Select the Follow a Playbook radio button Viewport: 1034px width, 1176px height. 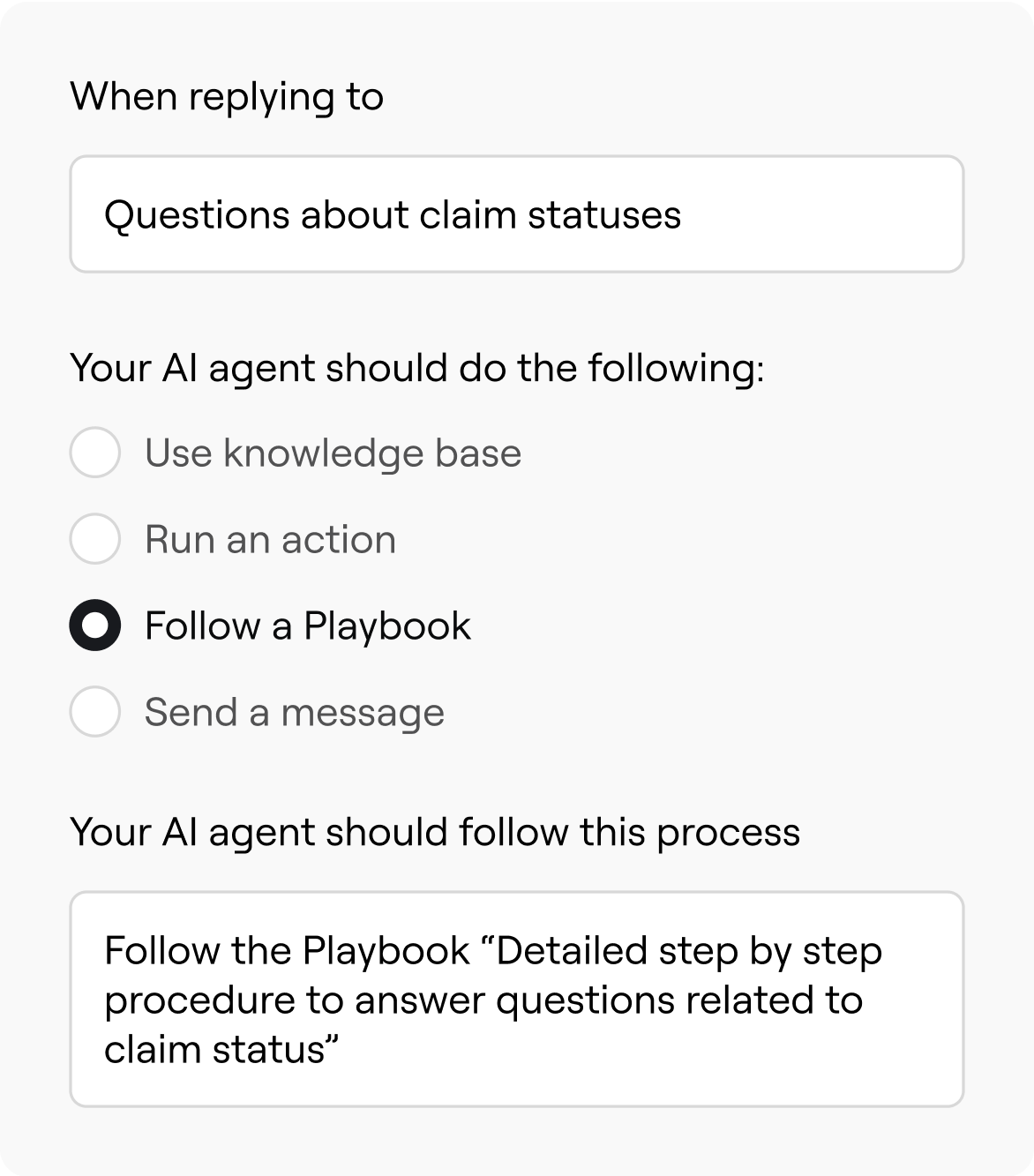[x=95, y=625]
